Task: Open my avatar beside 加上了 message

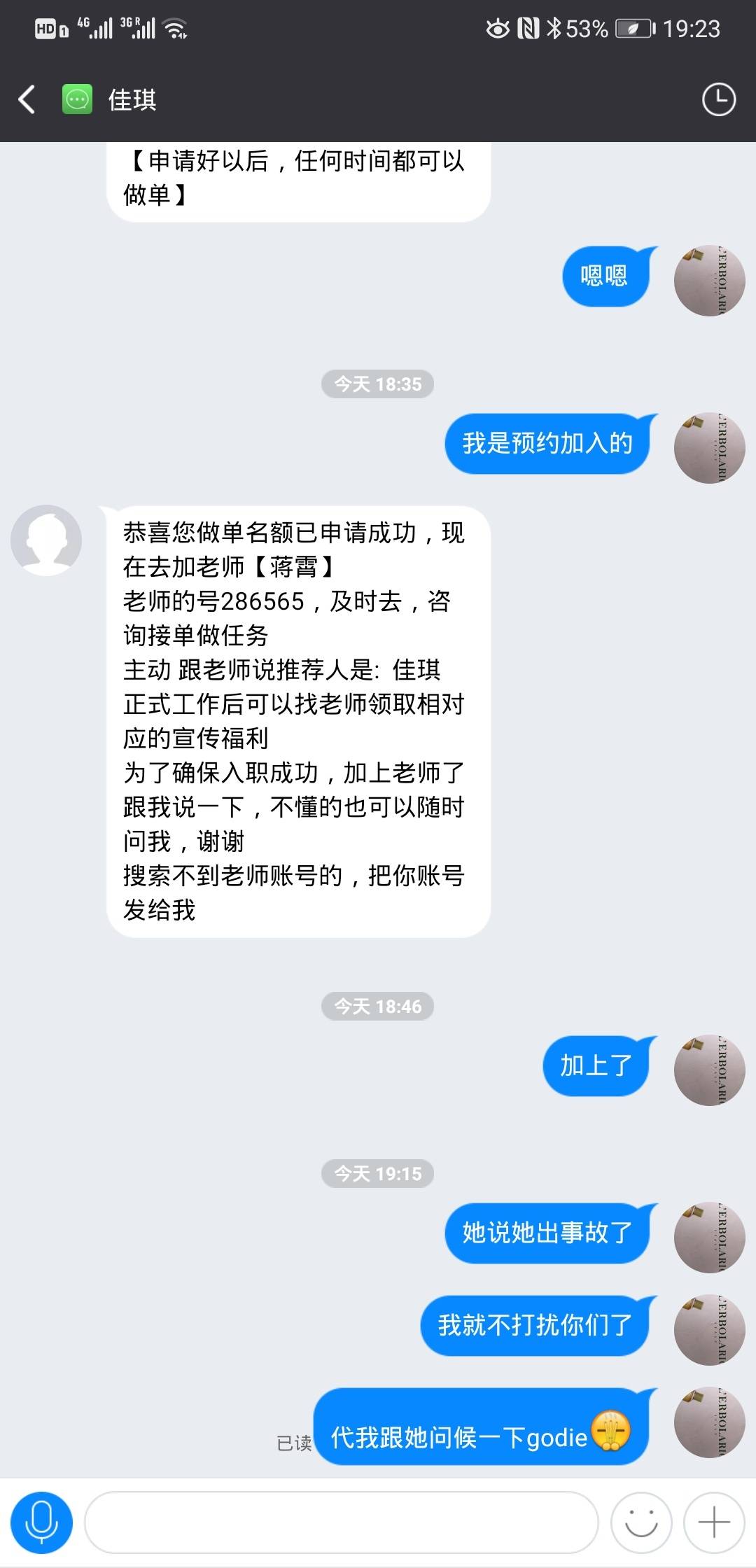Action: point(708,1070)
